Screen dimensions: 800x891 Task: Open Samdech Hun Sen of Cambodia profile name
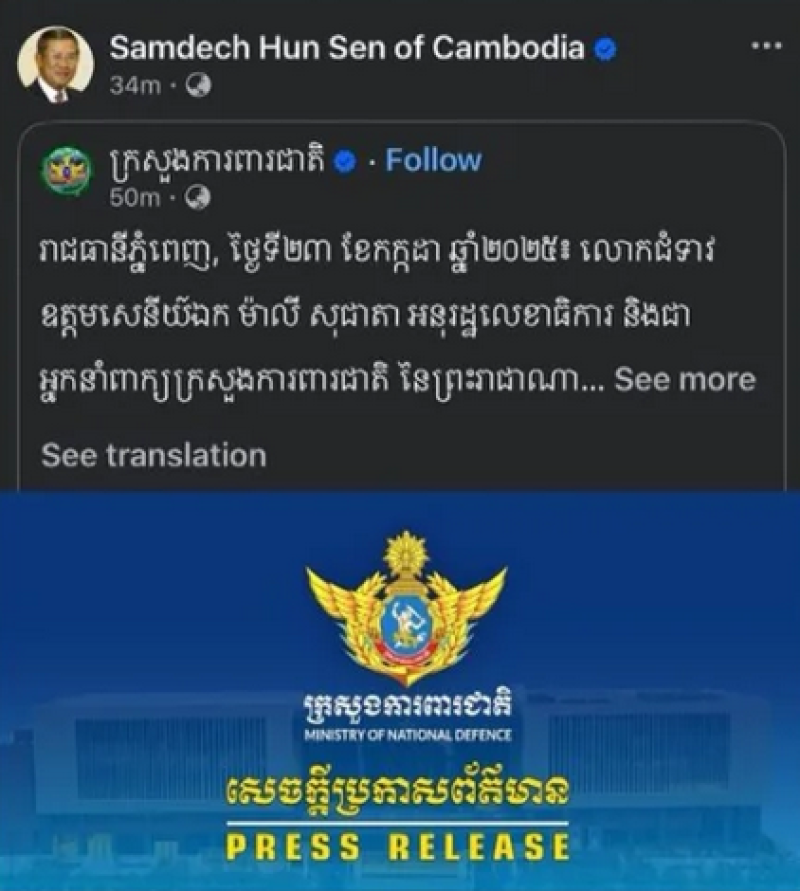tap(345, 47)
